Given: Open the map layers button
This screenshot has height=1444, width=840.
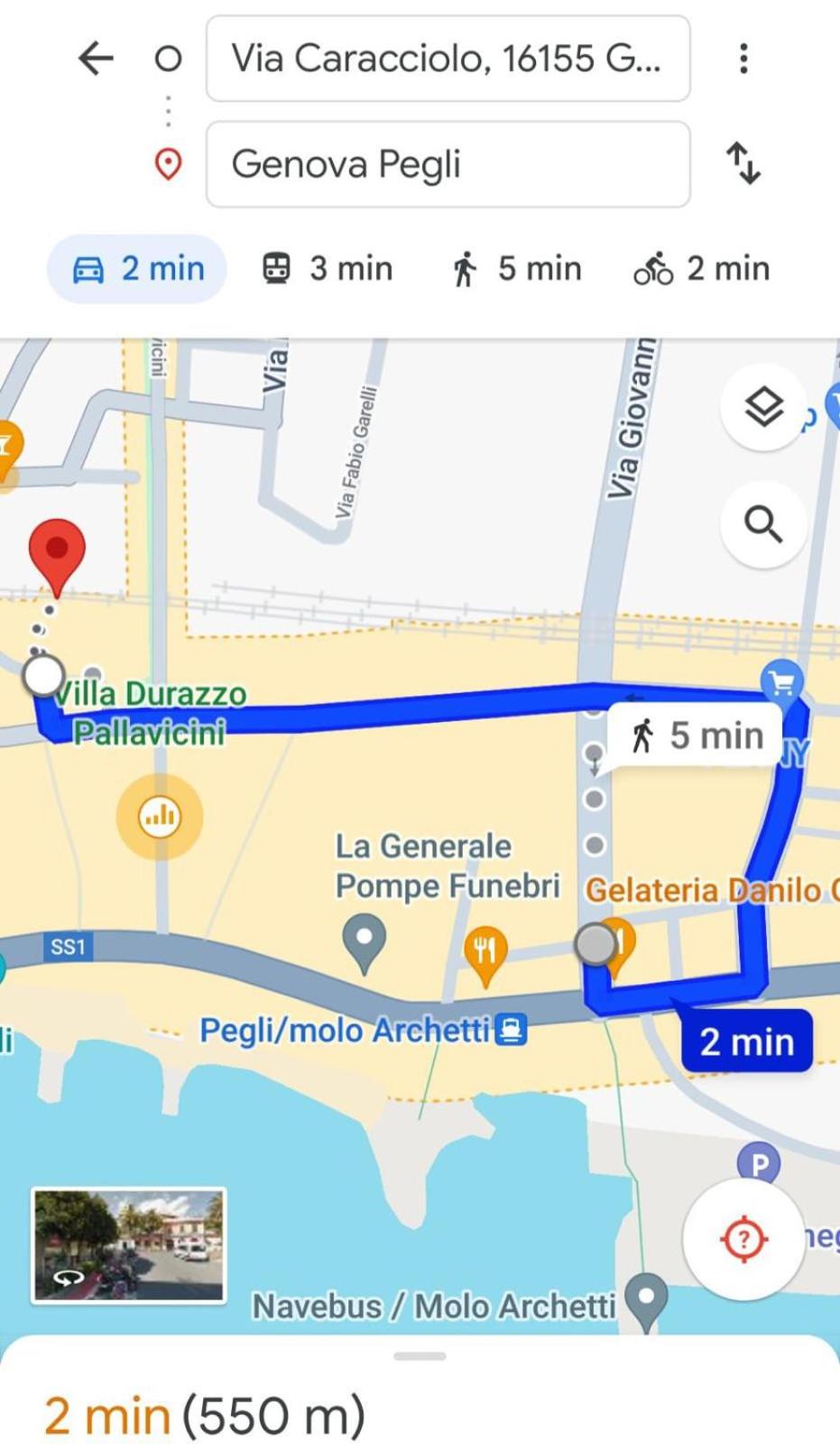Looking at the screenshot, I should pyautogui.click(x=763, y=407).
